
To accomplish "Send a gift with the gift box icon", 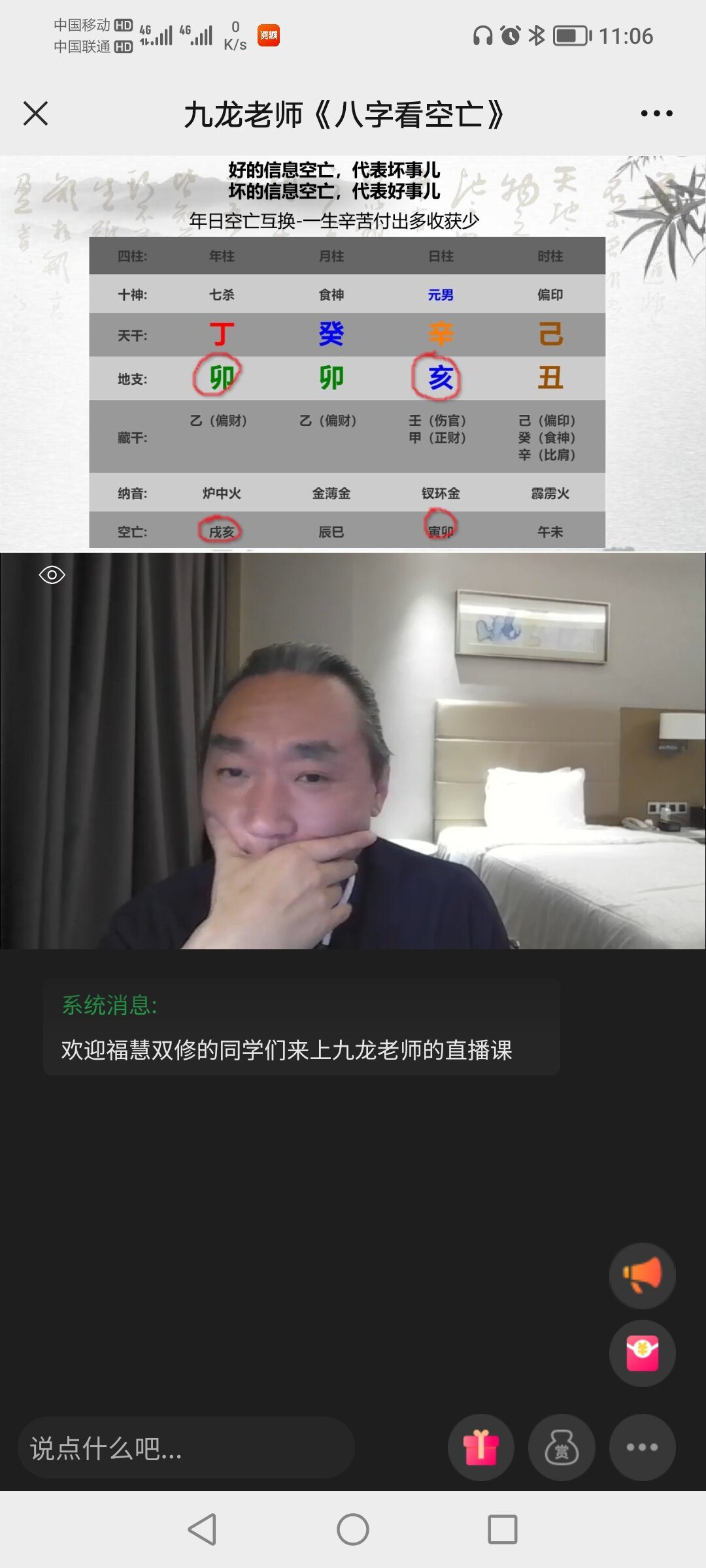I will pyautogui.click(x=480, y=1447).
